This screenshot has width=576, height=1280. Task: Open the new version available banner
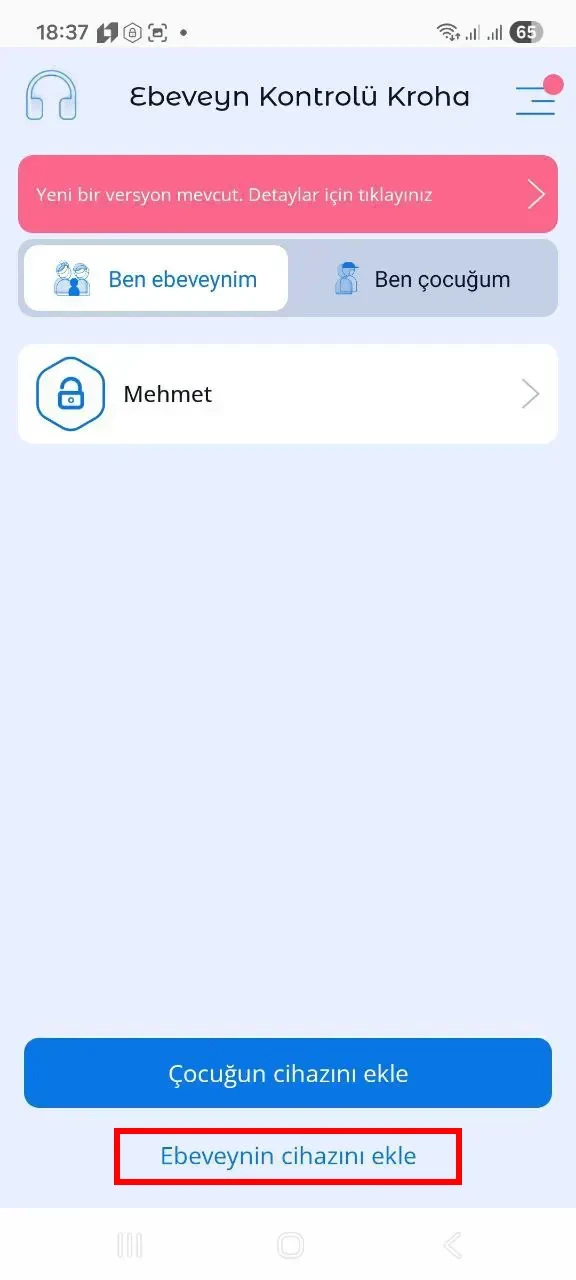[x=288, y=194]
